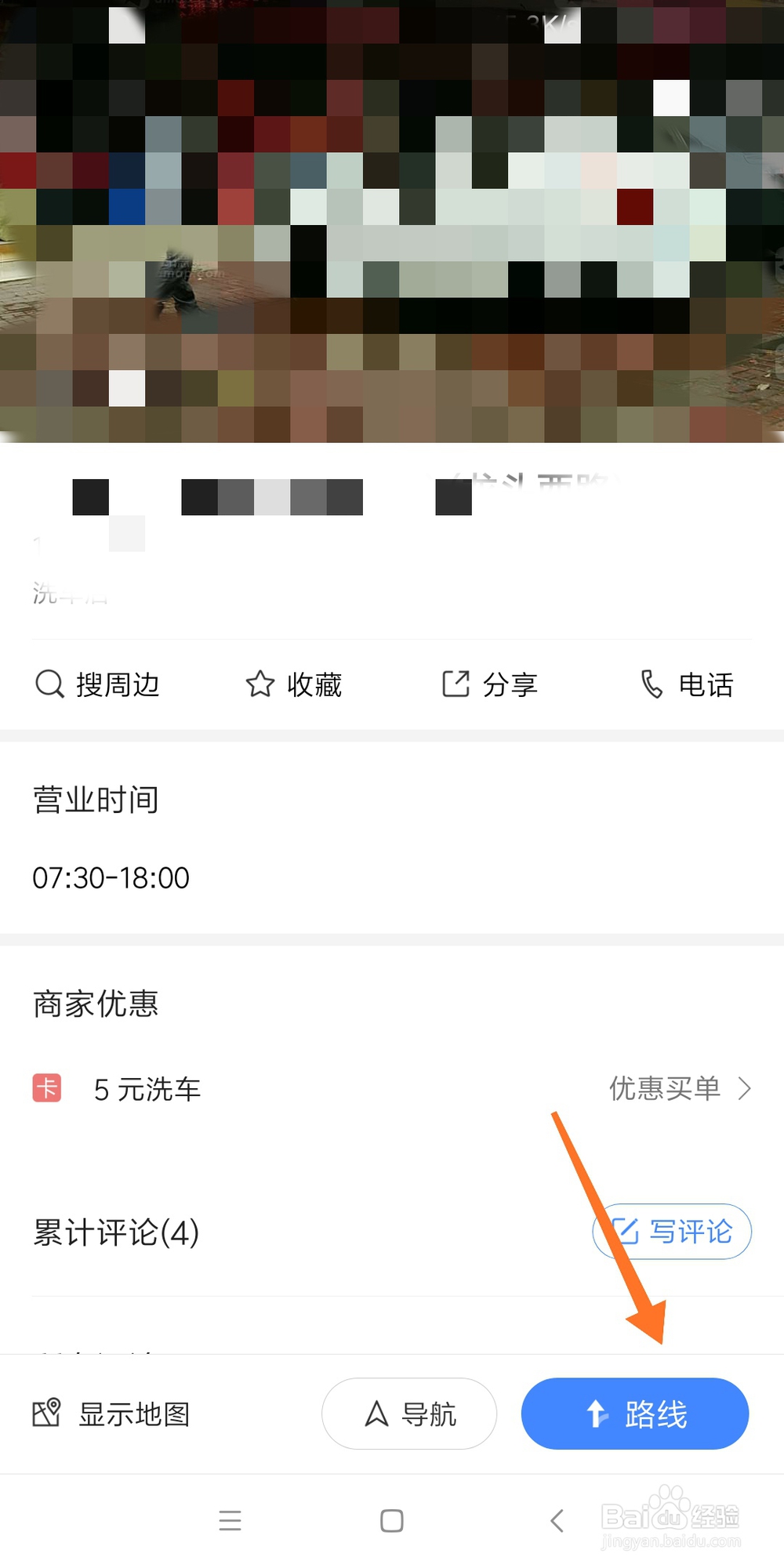Select the map icon beside 显示地图
The image size is (784, 1568).
(45, 1414)
